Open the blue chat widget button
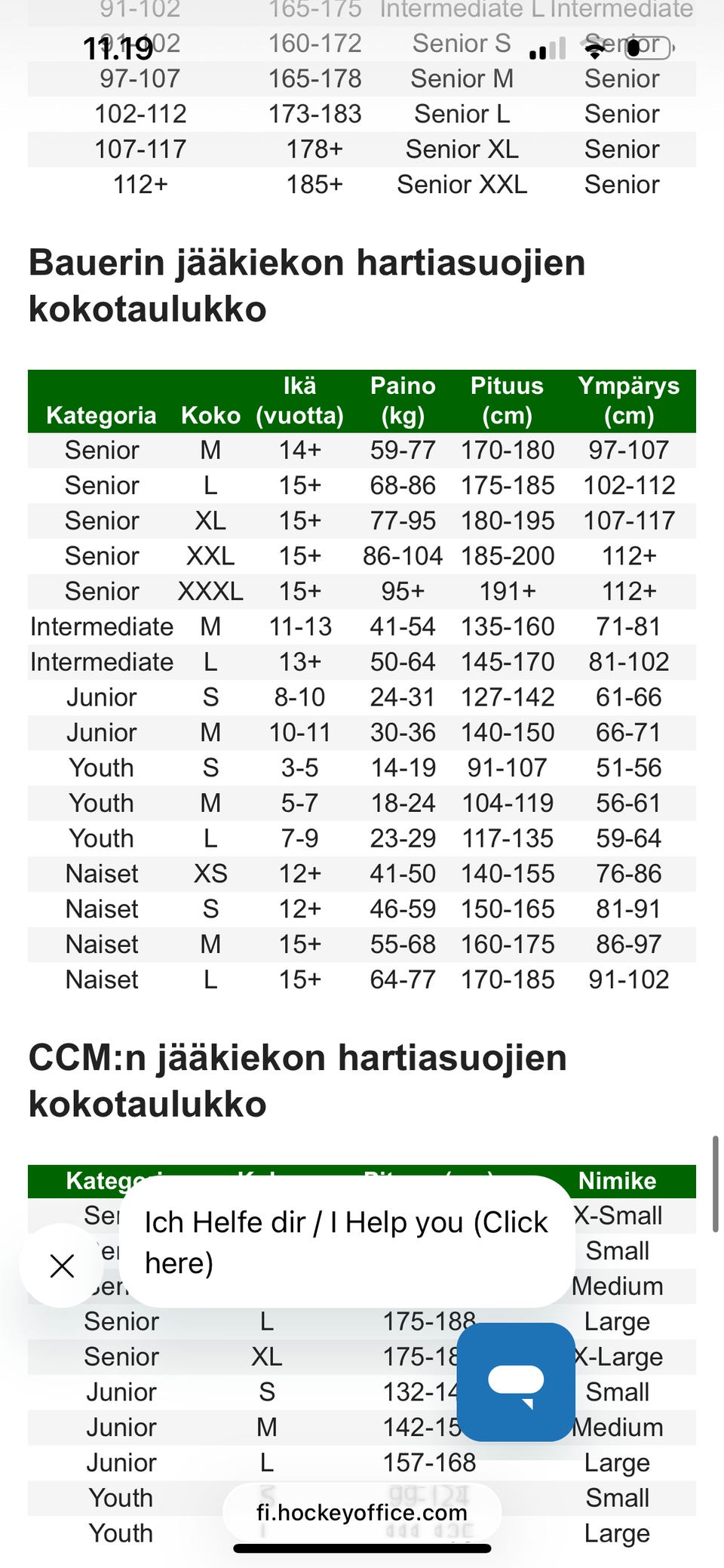Viewport: 724px width, 1568px height. click(x=517, y=1382)
